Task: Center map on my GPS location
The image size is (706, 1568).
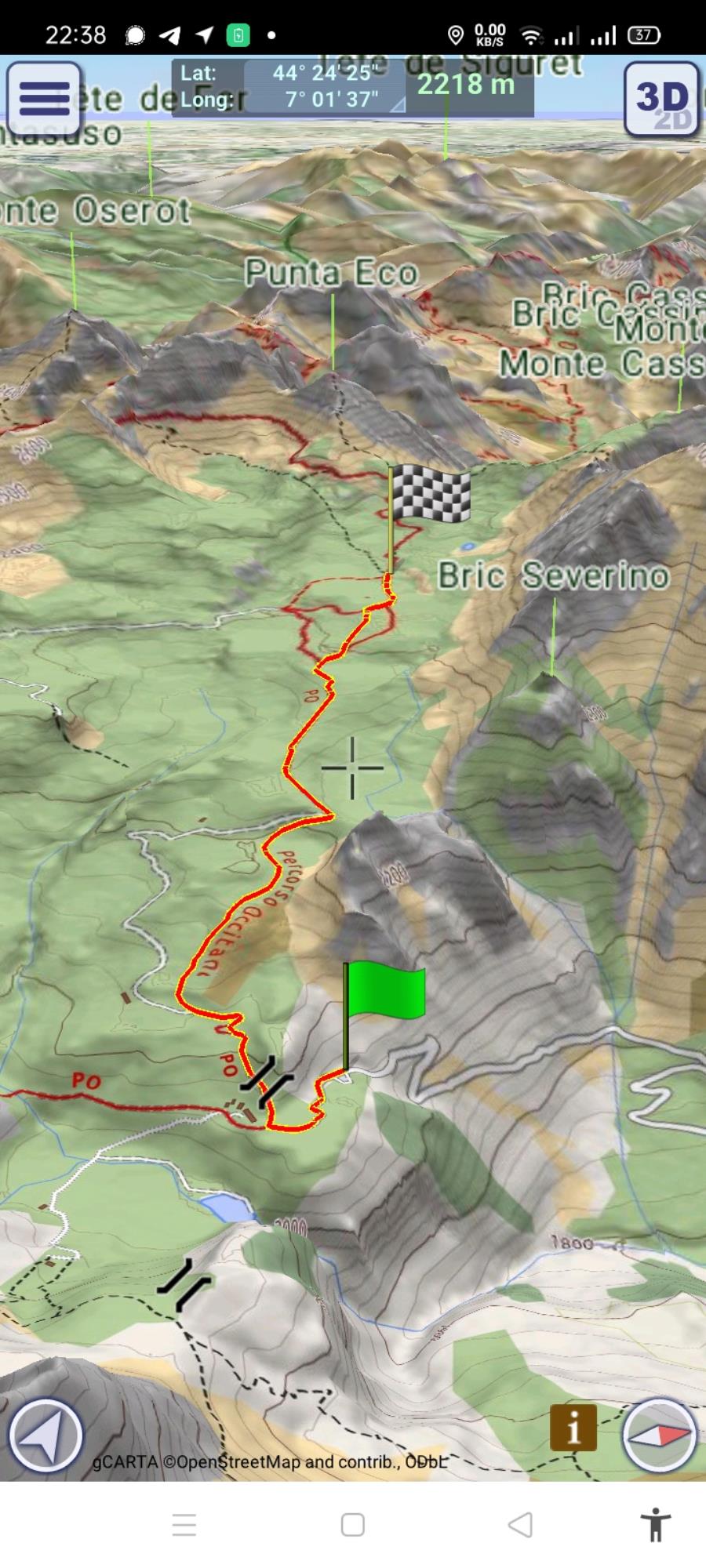Action: (45, 1436)
